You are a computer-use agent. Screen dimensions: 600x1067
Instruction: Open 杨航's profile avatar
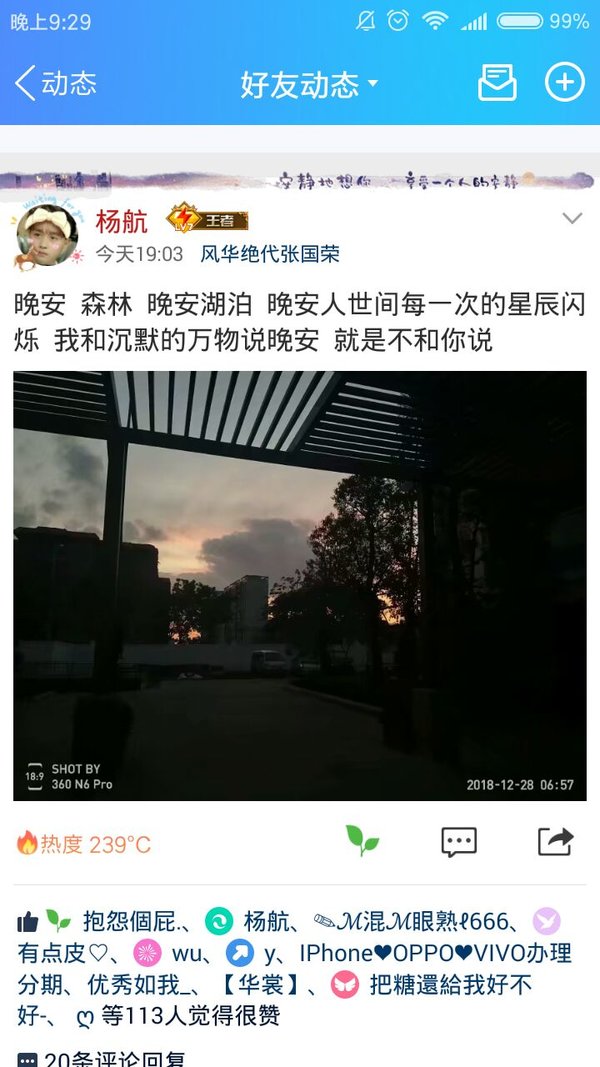coord(47,235)
